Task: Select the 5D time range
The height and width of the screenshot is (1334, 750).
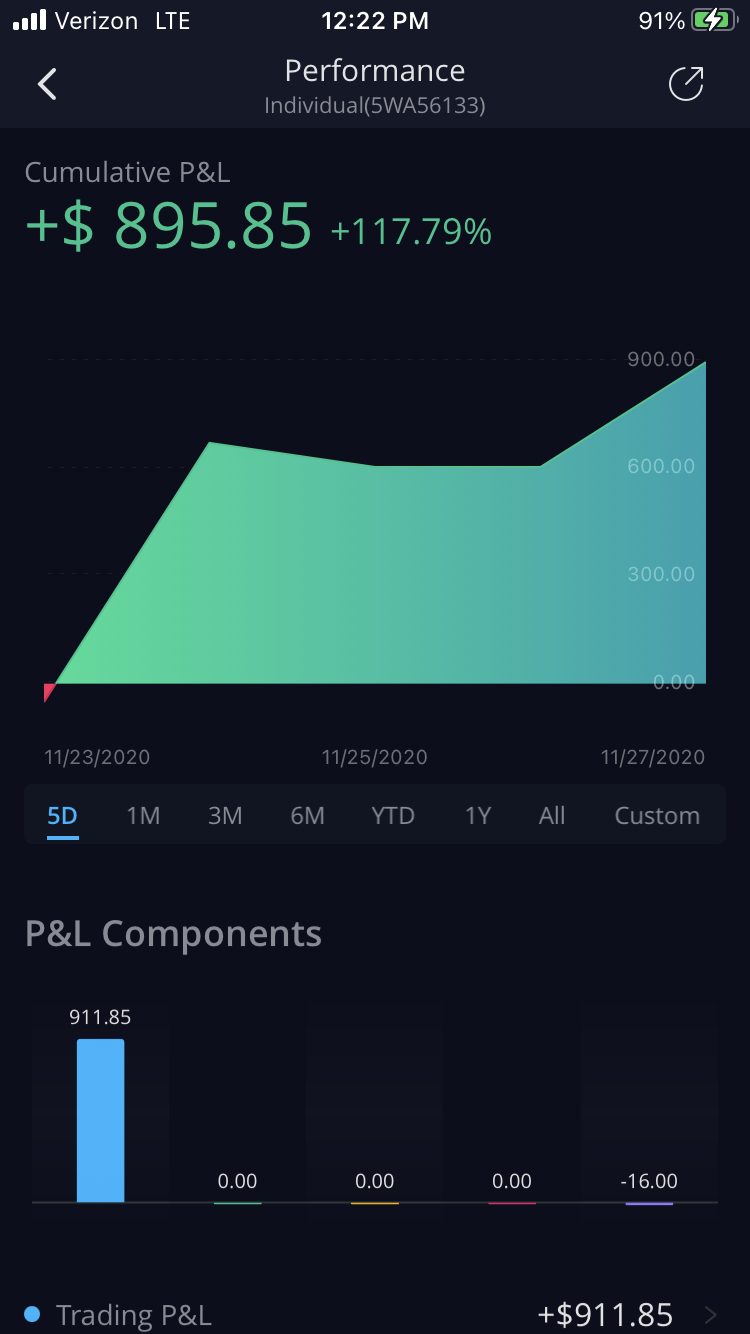Action: click(62, 816)
